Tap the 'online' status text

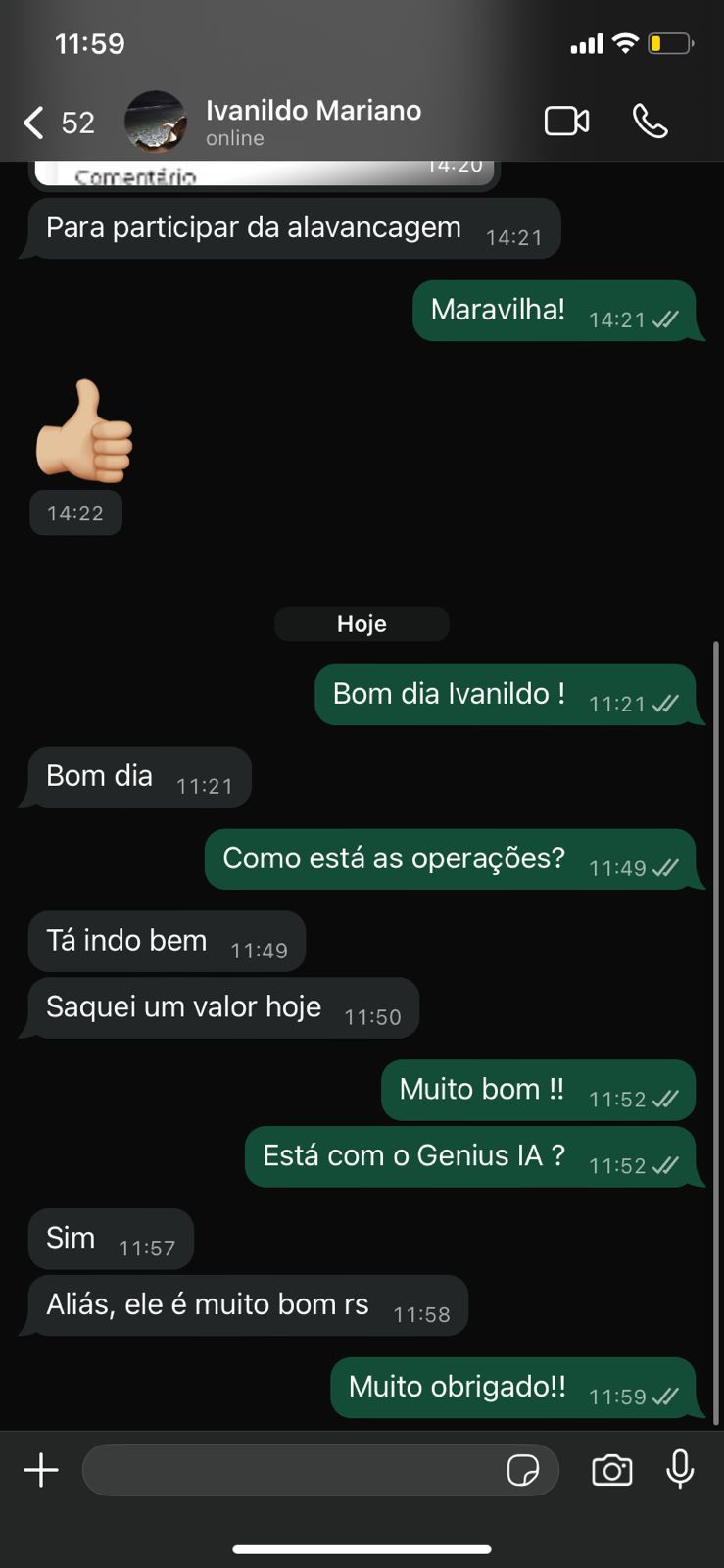point(234,138)
